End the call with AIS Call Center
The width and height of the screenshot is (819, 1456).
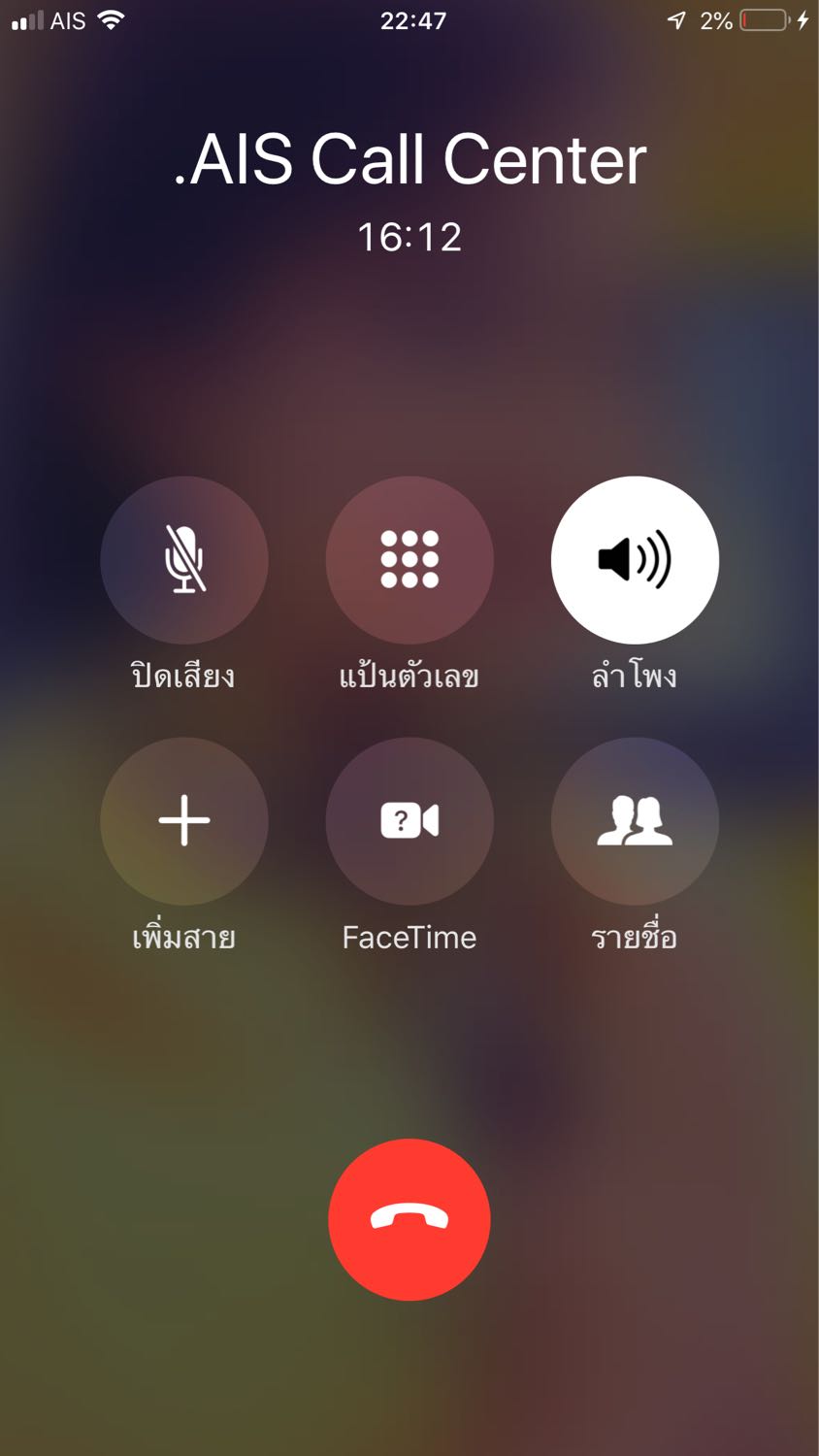(x=409, y=1219)
